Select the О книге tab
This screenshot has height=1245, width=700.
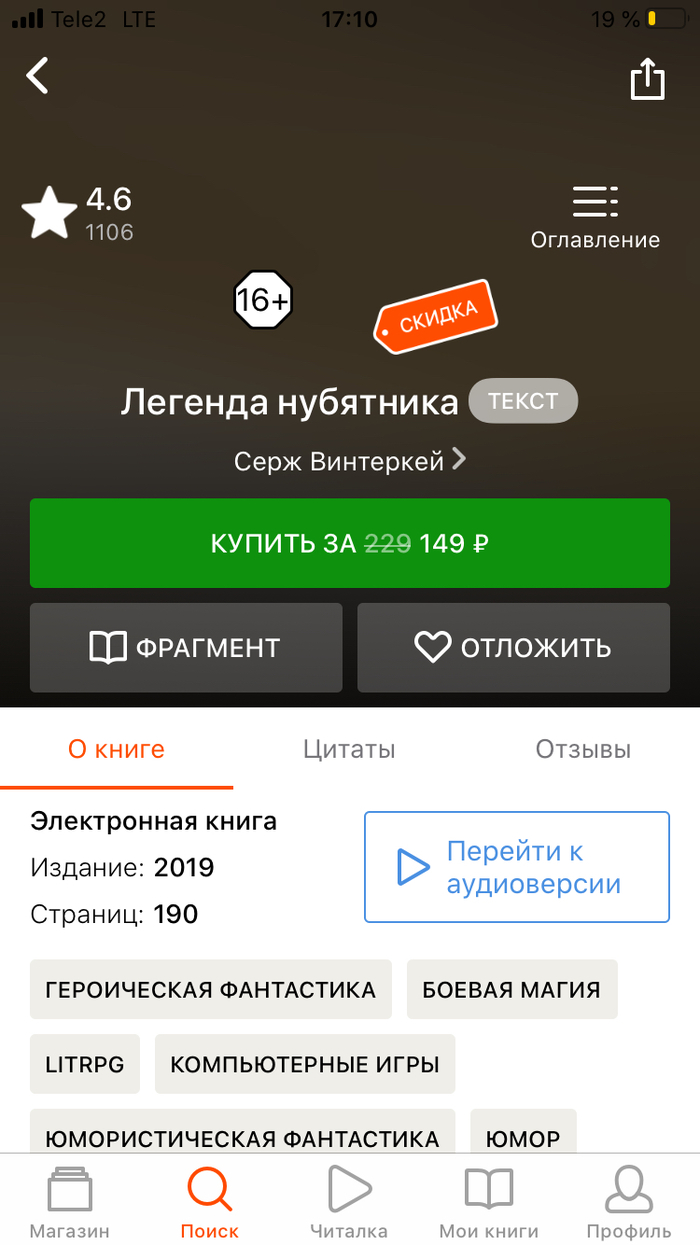coord(116,750)
